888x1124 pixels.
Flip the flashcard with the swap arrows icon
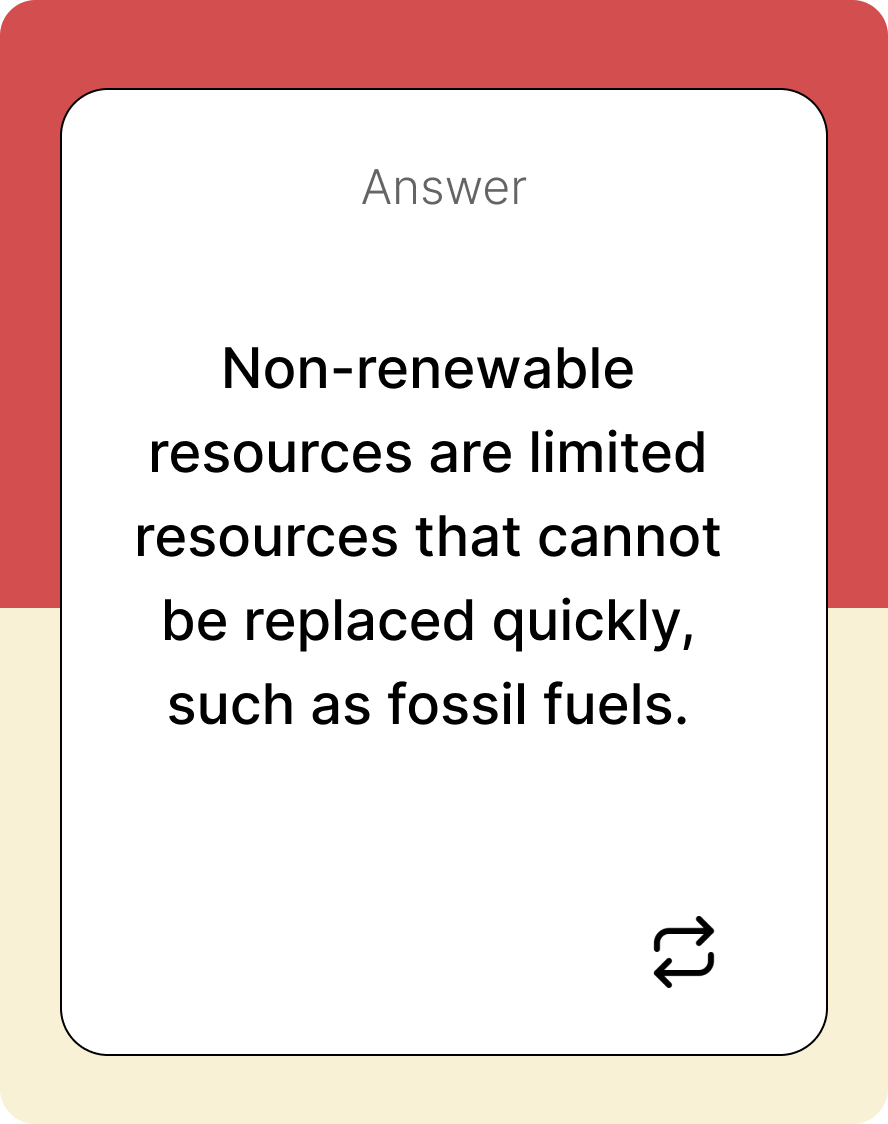click(x=684, y=952)
